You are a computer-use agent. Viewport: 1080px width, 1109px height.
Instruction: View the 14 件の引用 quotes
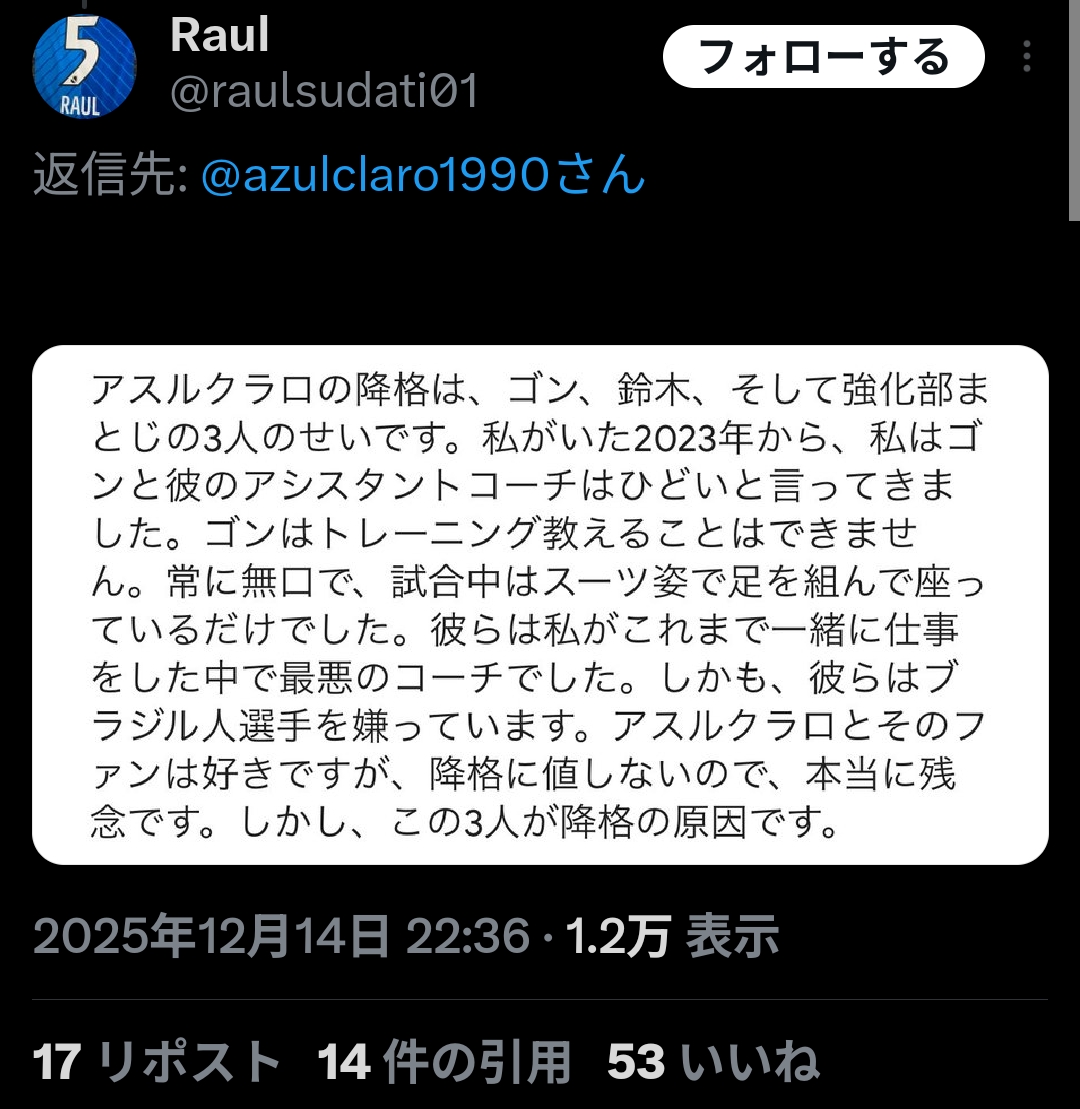point(444,1061)
